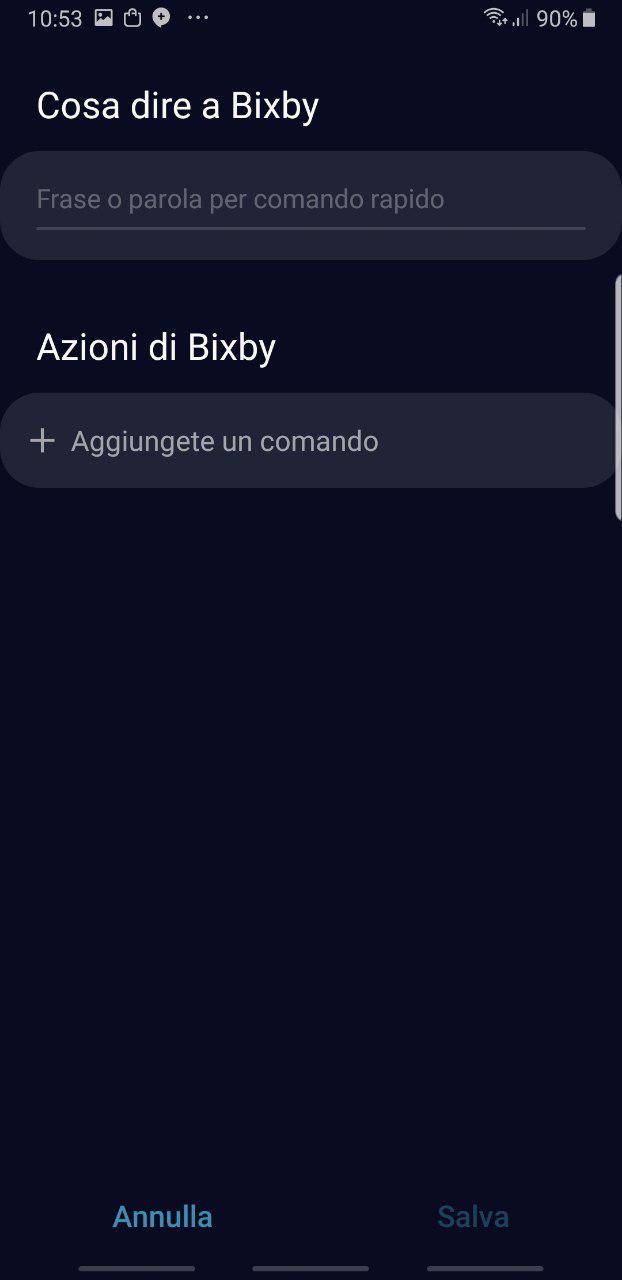This screenshot has width=622, height=1280.
Task: Cancel with the Annulla button
Action: (x=163, y=1216)
